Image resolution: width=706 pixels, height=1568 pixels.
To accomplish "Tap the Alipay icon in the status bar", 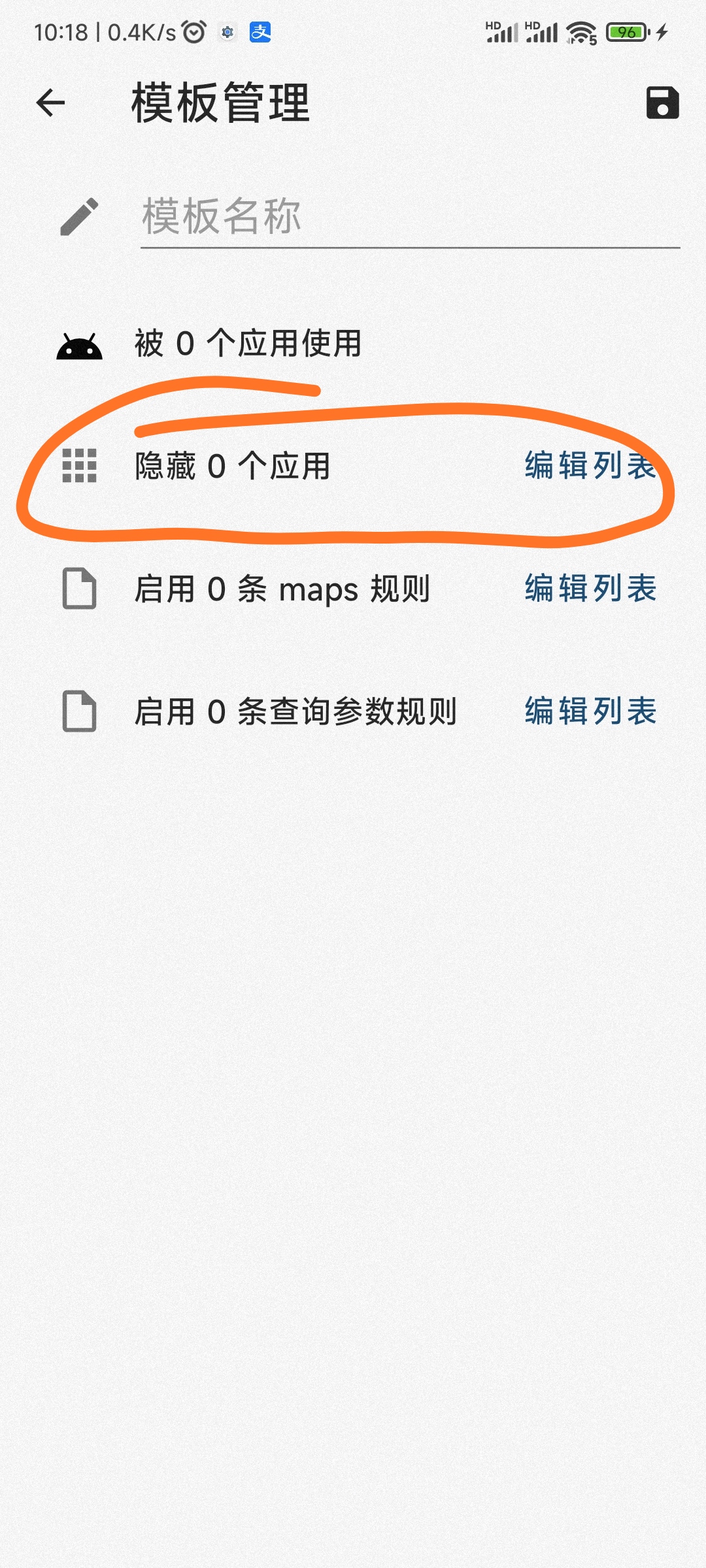I will [x=261, y=33].
